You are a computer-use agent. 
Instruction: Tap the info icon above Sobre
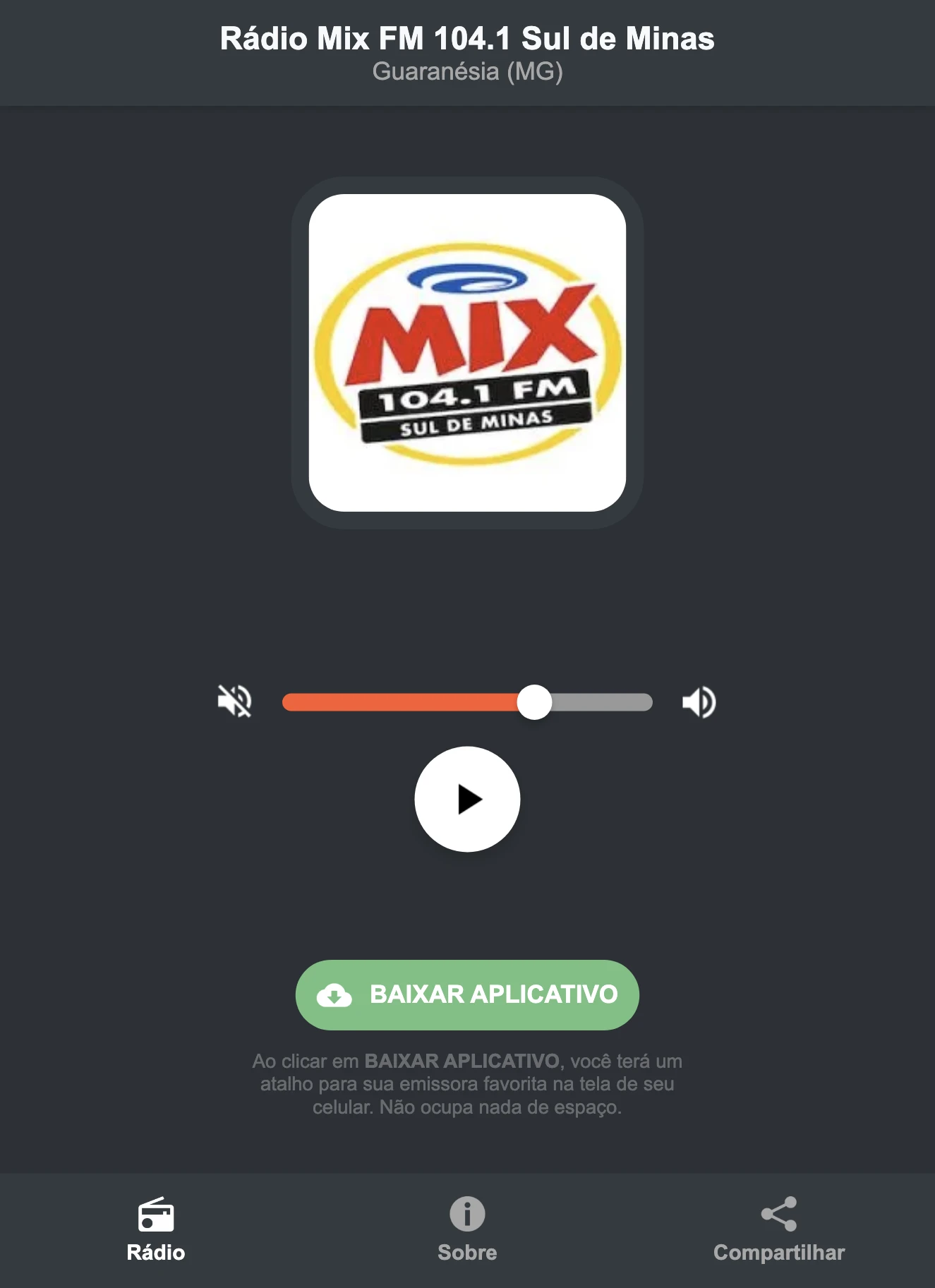[467, 1211]
